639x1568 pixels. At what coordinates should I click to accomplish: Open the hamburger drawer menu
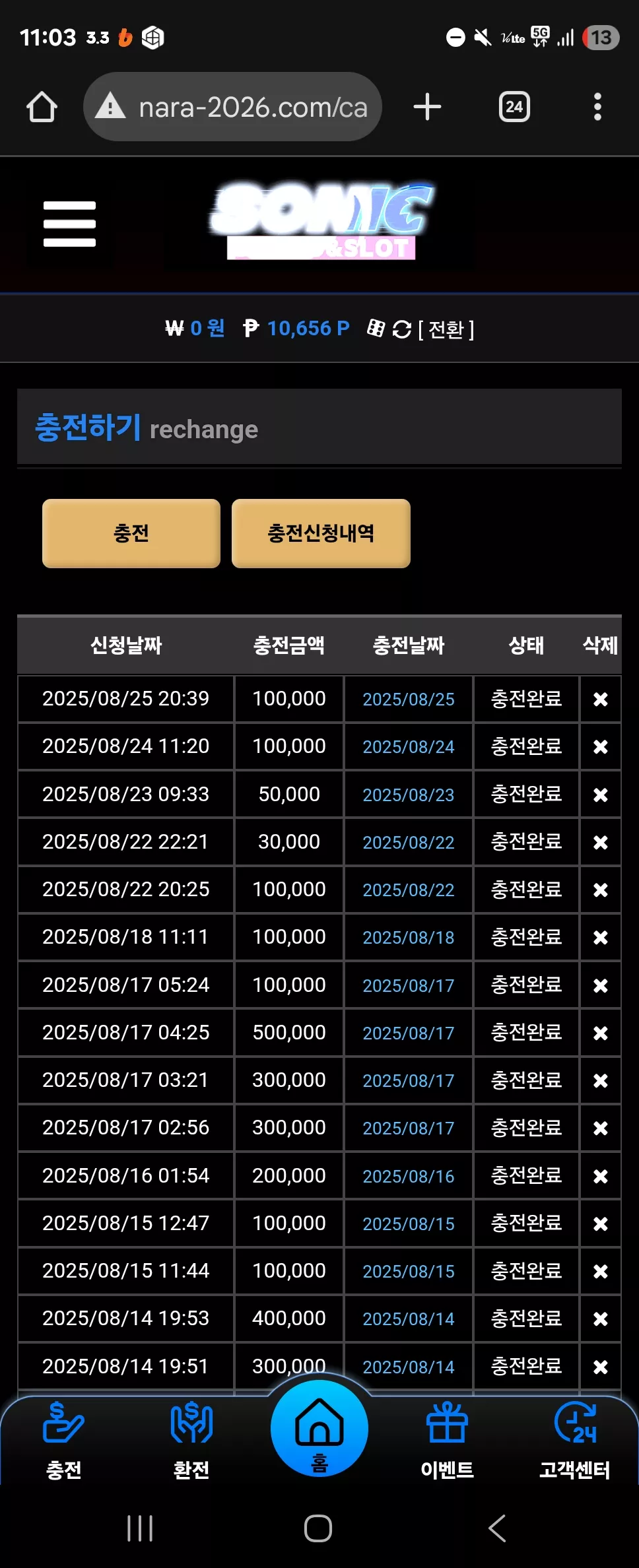point(69,224)
